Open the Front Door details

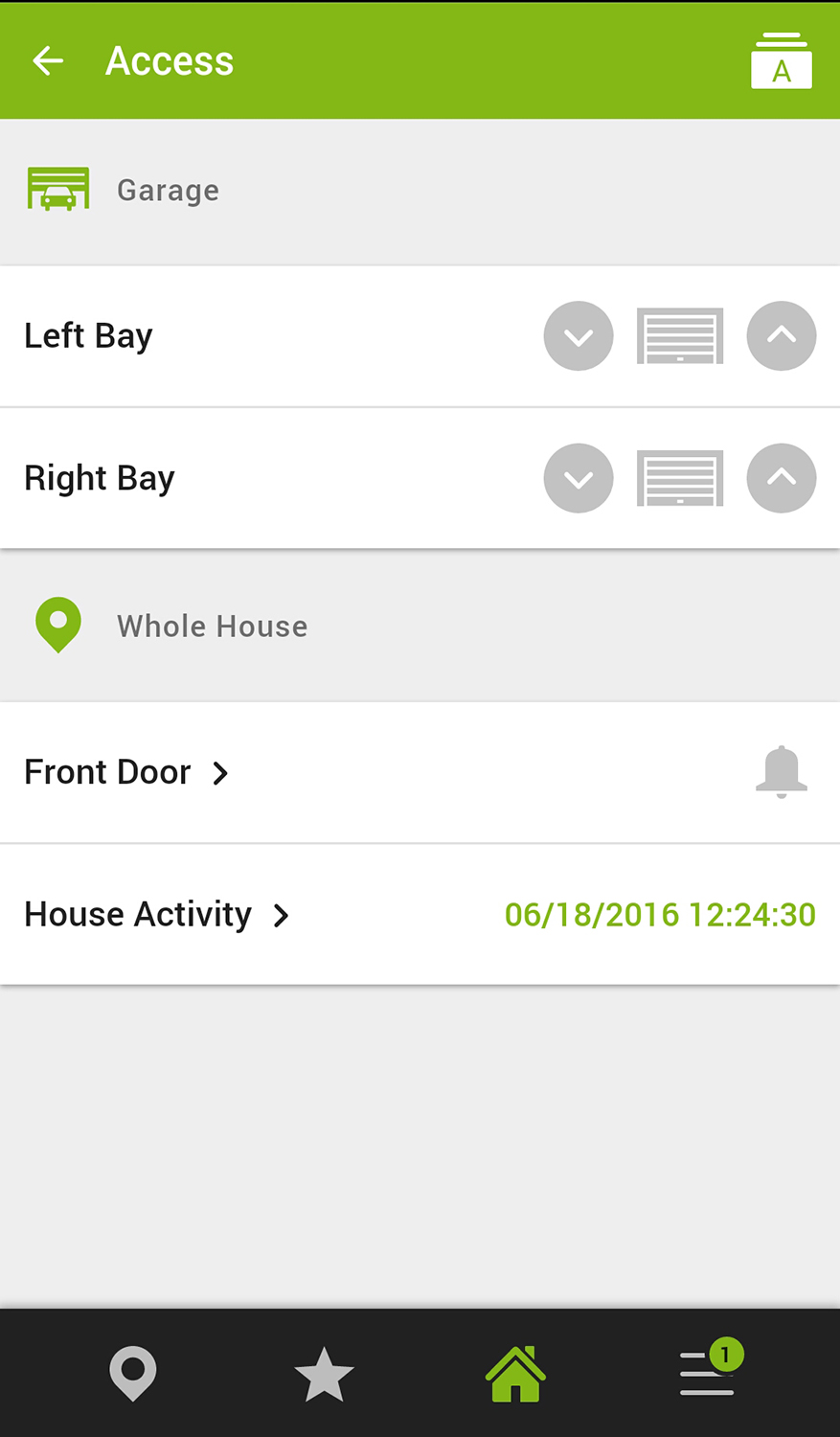126,772
